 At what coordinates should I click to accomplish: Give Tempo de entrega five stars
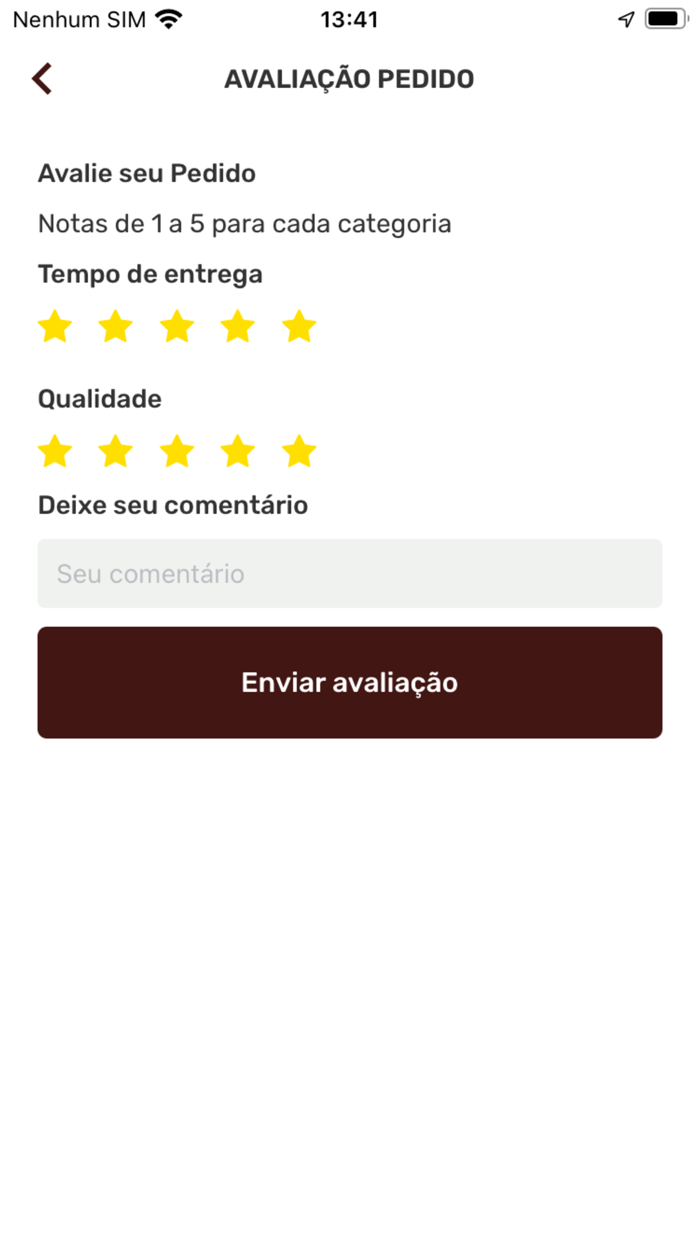tap(299, 326)
